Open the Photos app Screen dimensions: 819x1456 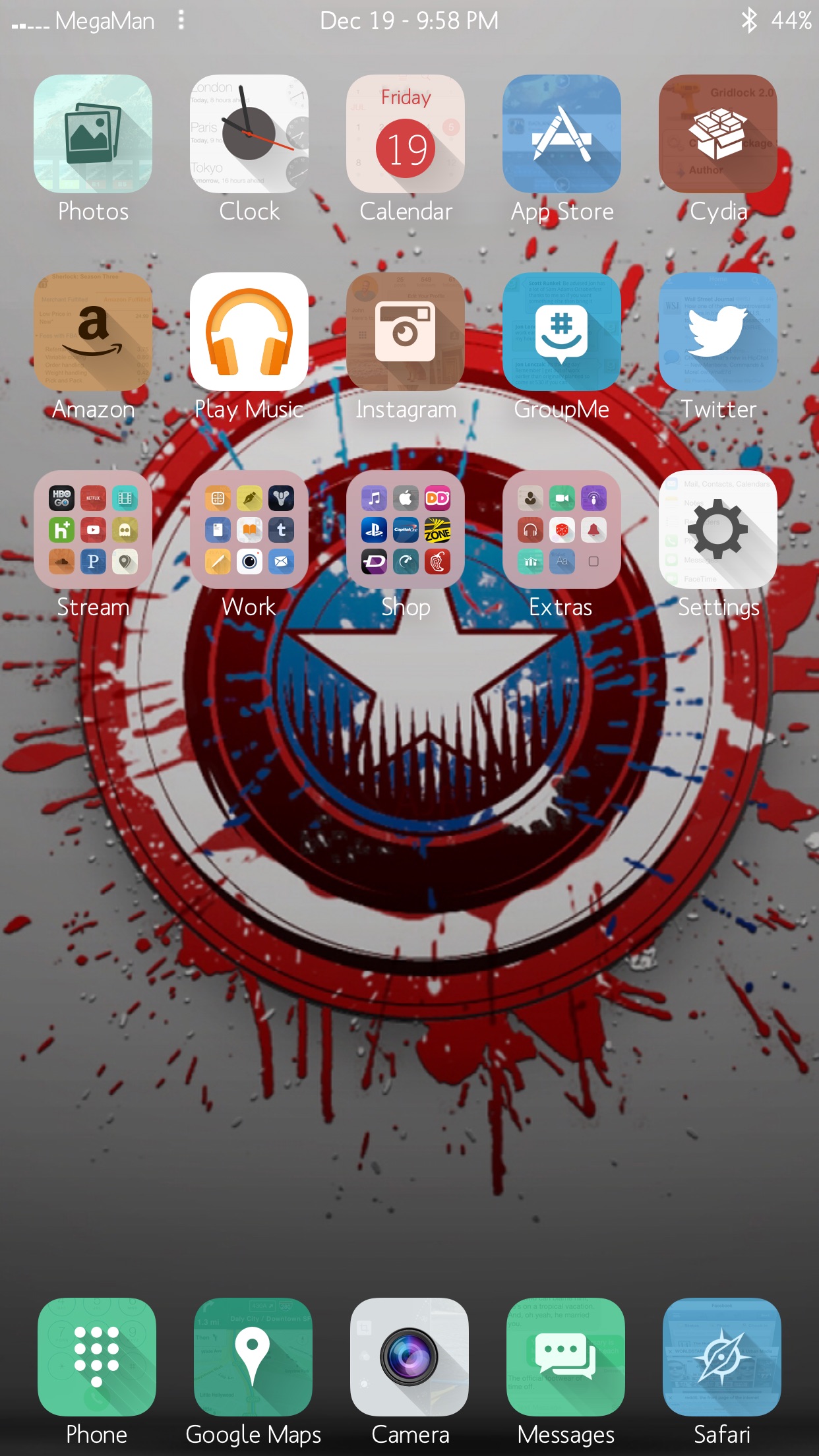[x=93, y=134]
